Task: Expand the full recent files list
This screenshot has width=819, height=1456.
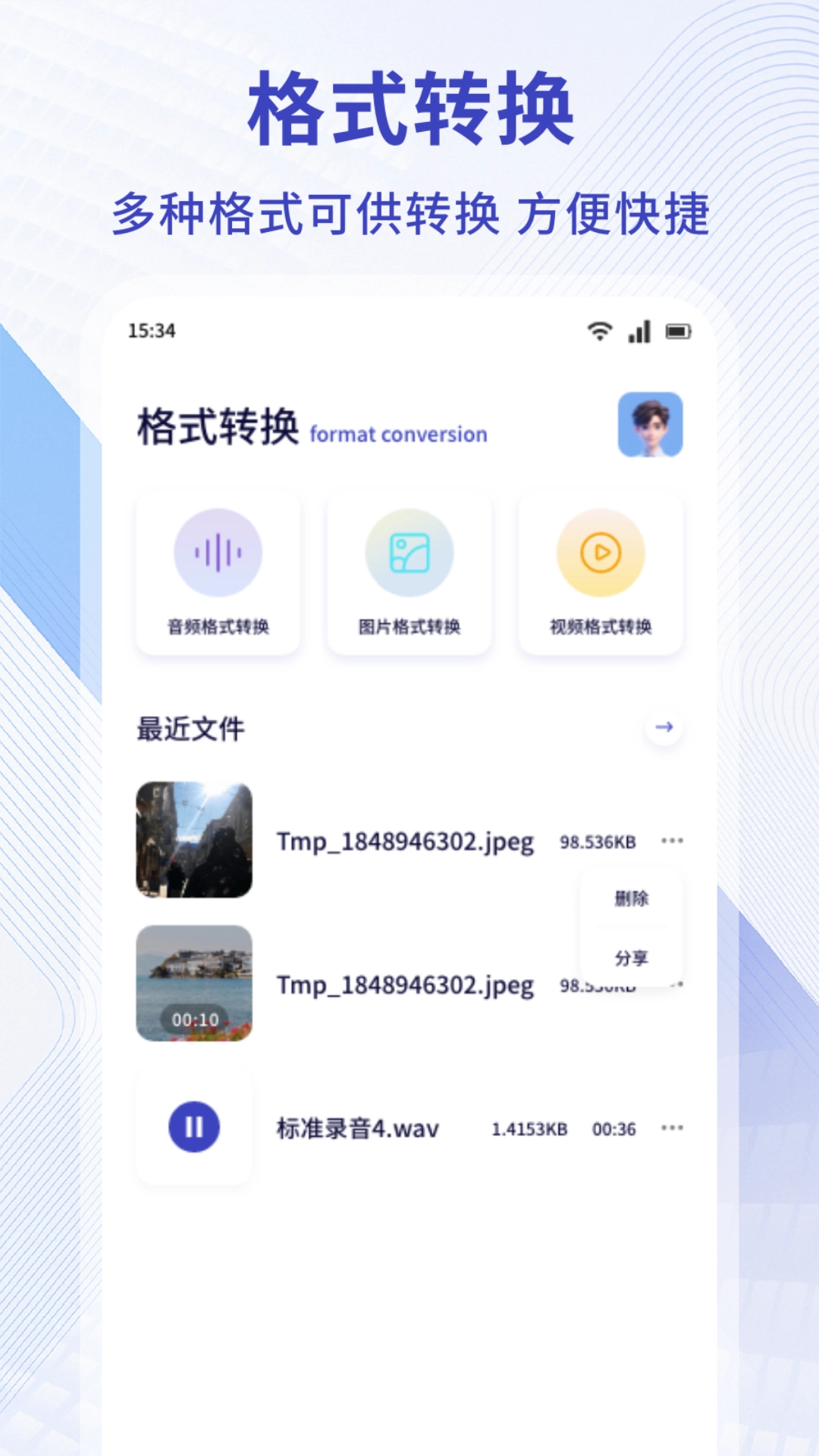Action: 666,727
